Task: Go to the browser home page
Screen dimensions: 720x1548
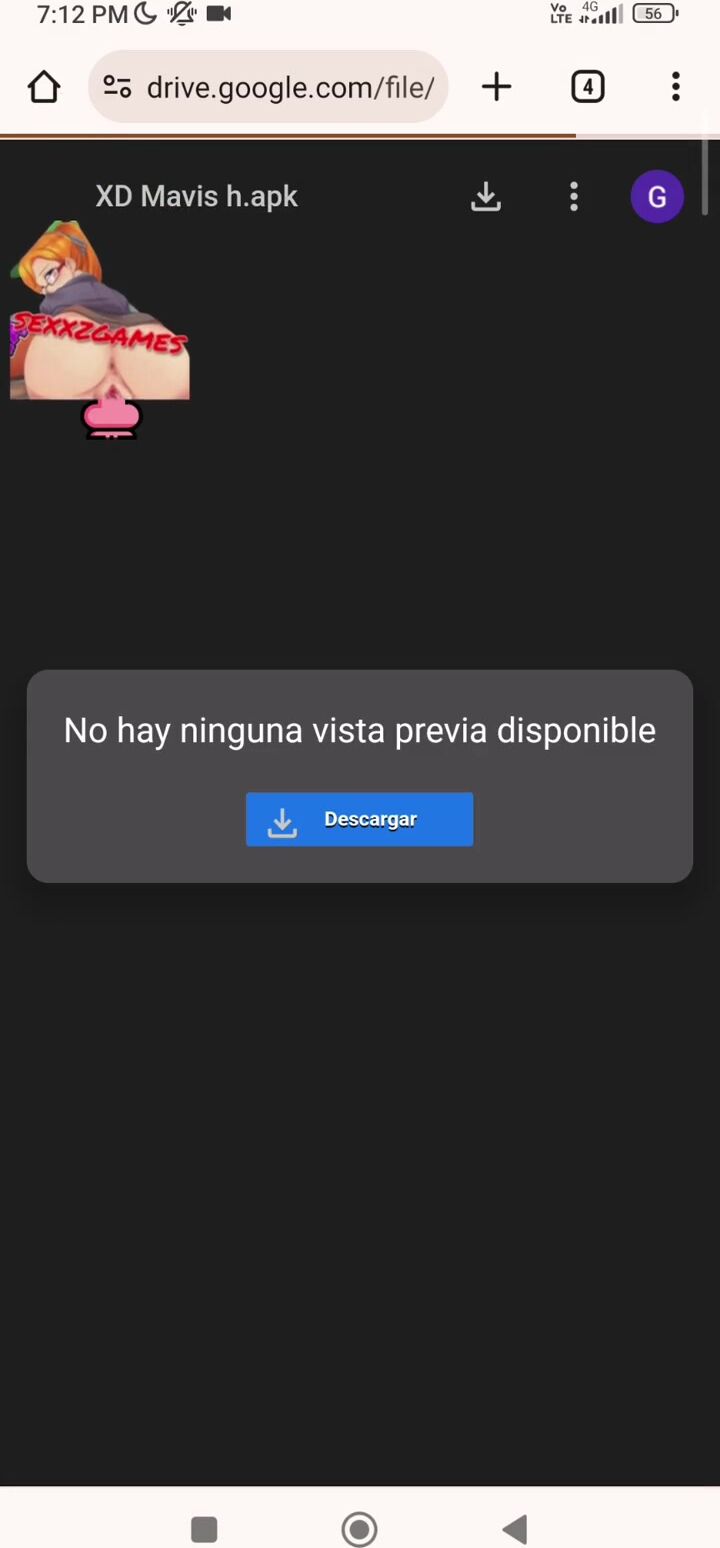Action: (x=44, y=87)
